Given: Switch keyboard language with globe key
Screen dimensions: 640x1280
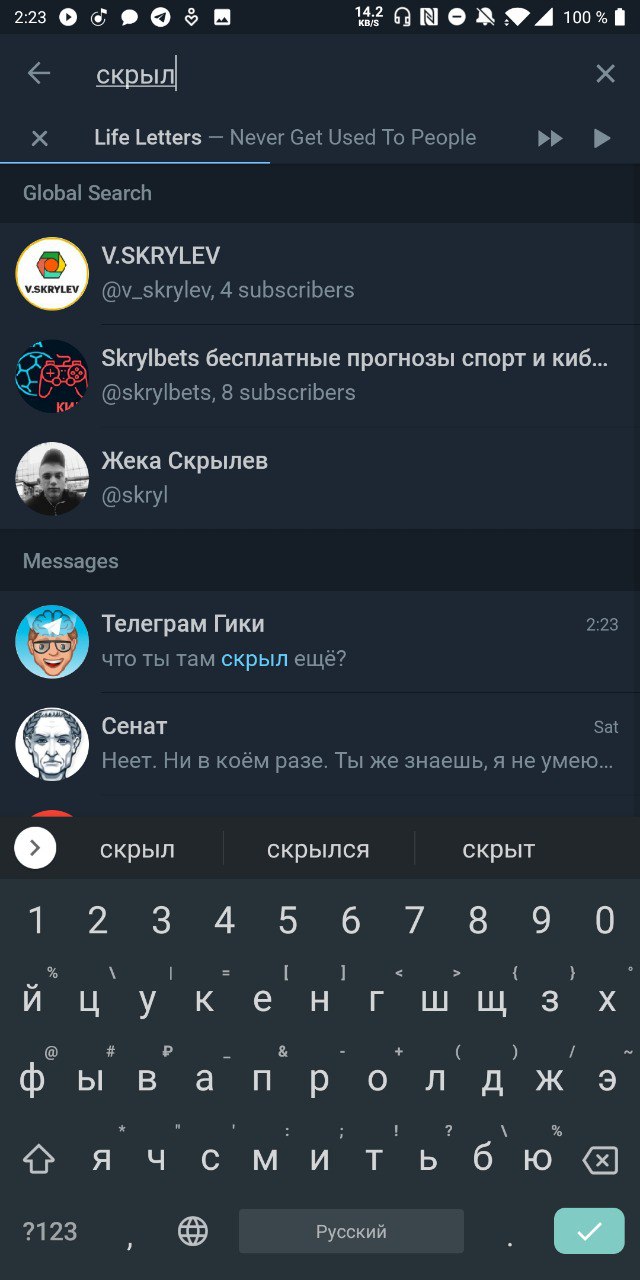Looking at the screenshot, I should [193, 1231].
